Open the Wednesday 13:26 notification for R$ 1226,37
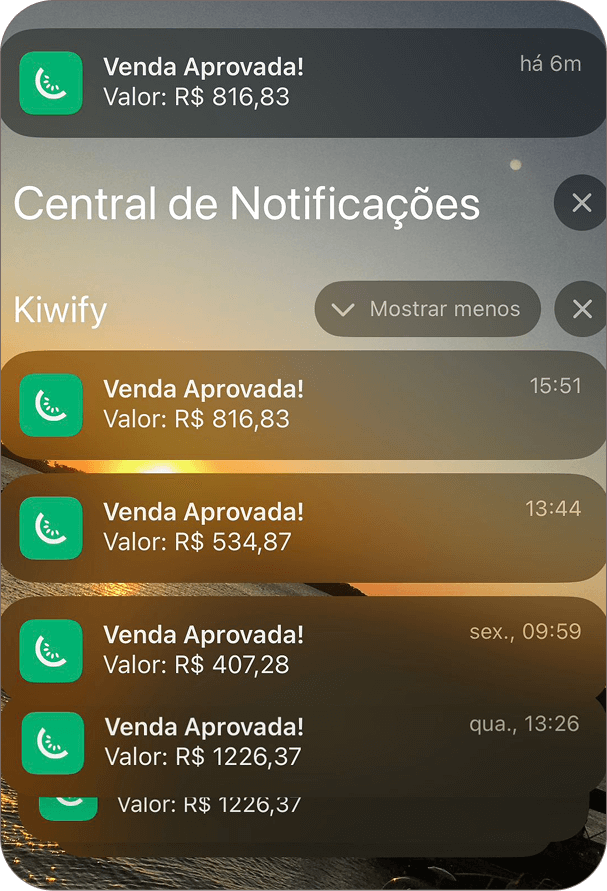The image size is (607, 891). pyautogui.click(x=300, y=743)
